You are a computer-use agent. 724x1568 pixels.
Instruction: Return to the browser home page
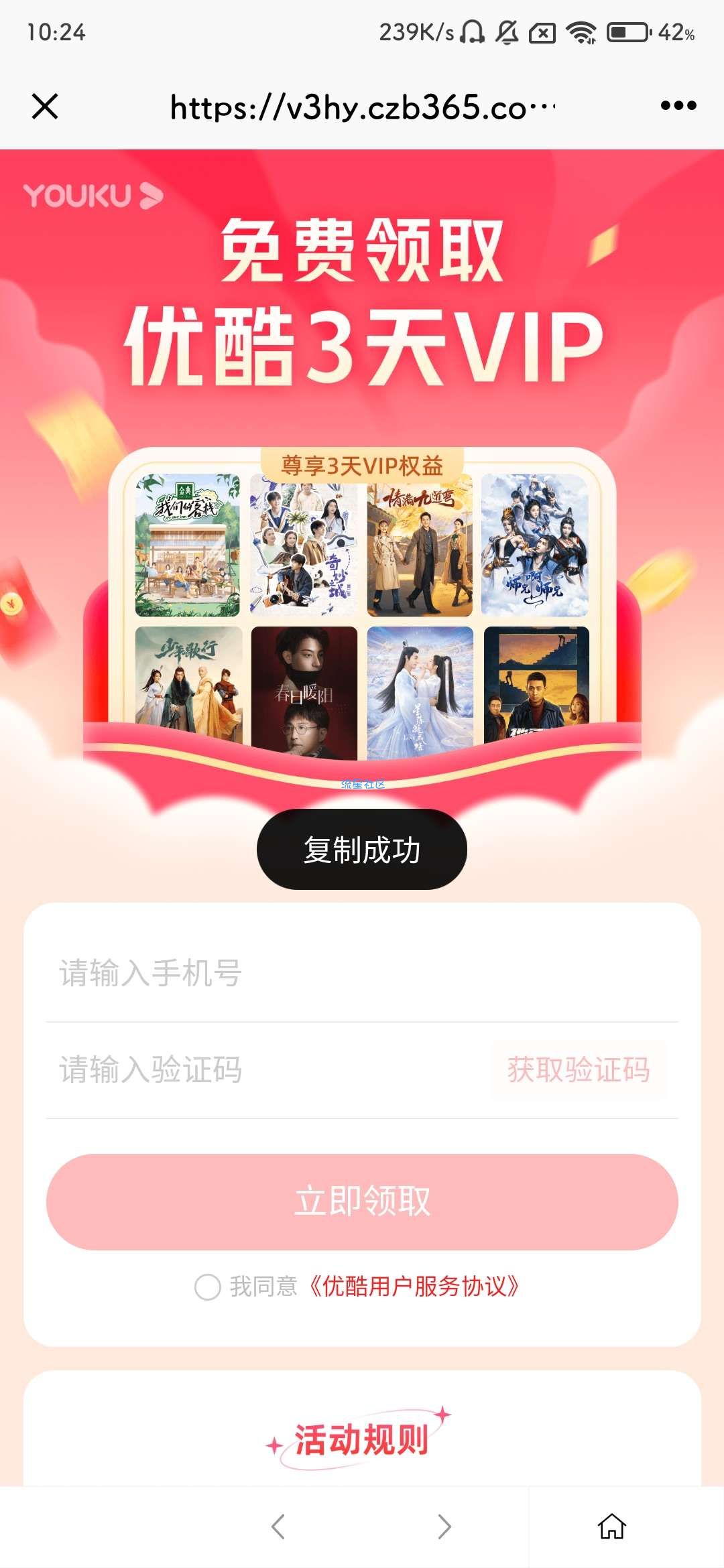(611, 1526)
